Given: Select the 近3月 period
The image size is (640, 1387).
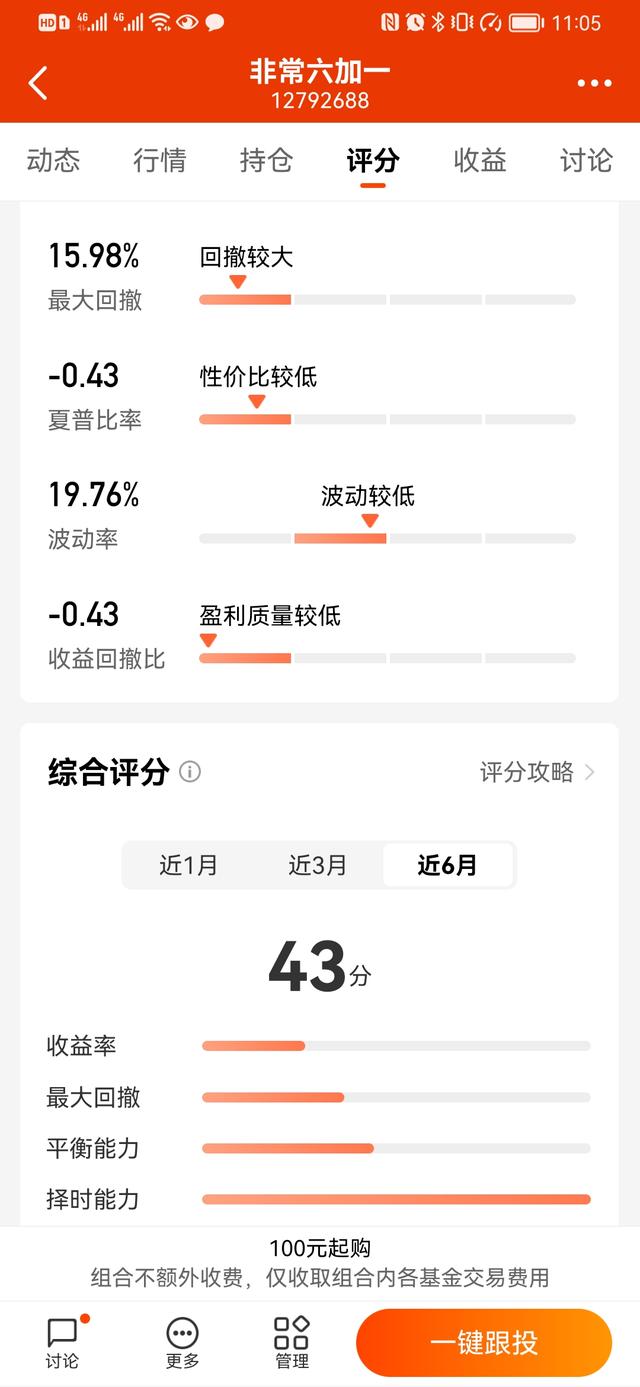Looking at the screenshot, I should 318,865.
